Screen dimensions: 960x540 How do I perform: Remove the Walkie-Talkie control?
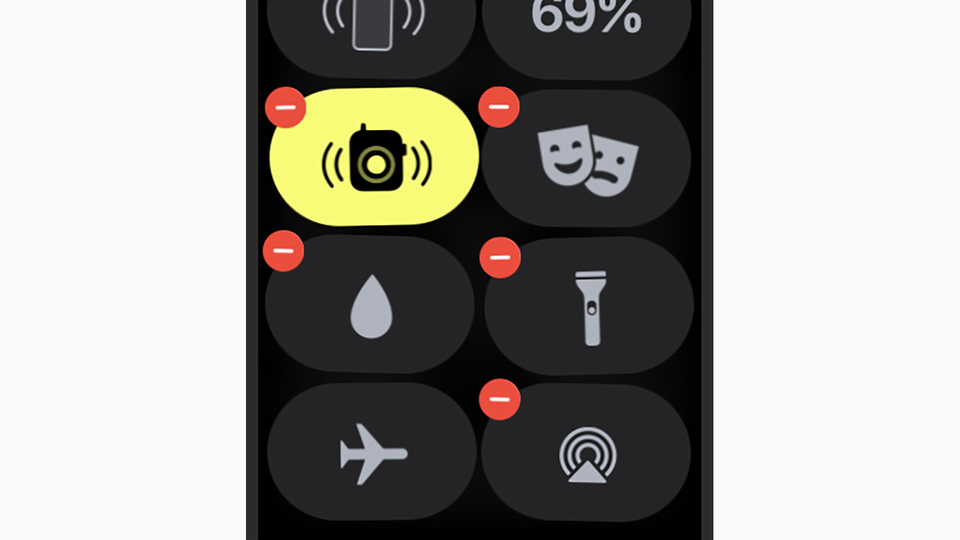pos(286,108)
